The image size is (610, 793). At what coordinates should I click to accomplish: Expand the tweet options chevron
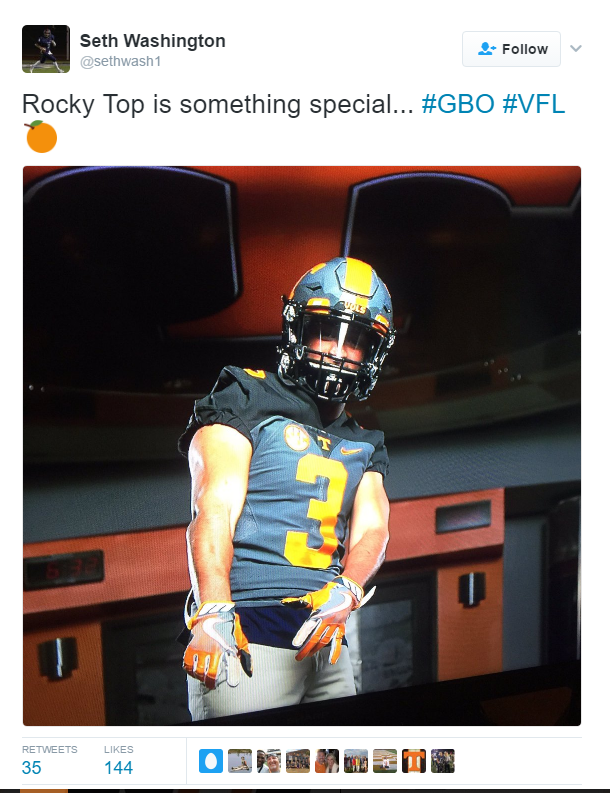tap(576, 48)
